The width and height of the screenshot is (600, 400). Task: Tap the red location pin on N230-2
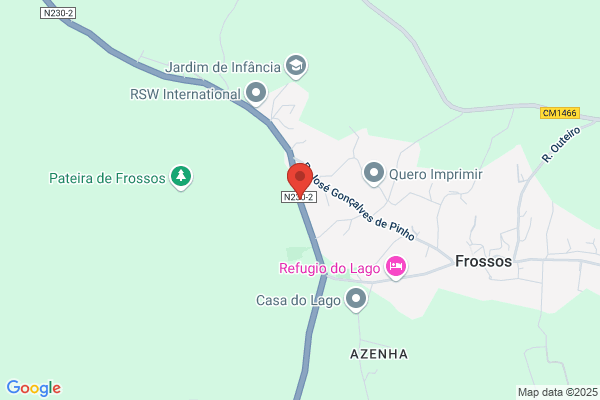(x=300, y=180)
